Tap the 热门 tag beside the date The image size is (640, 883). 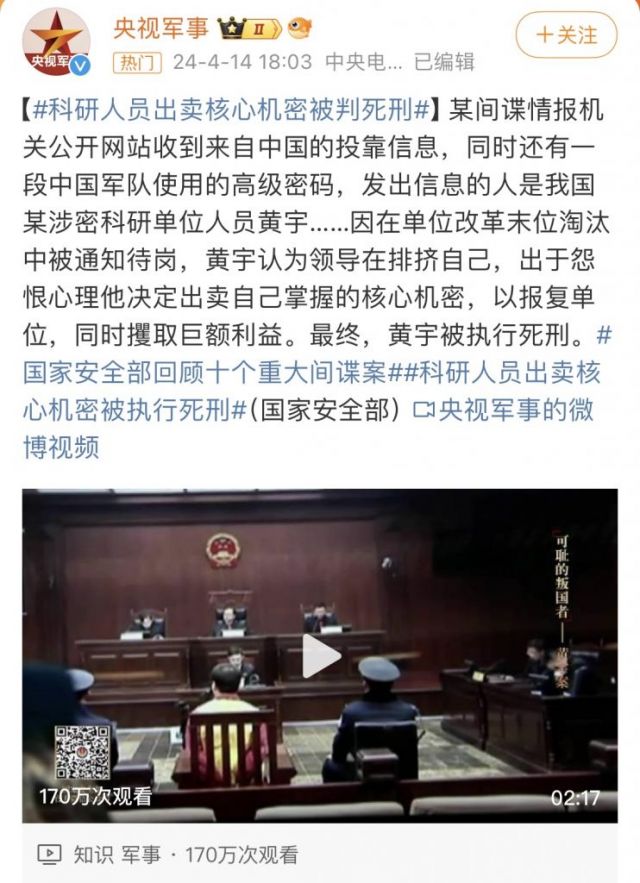point(136,62)
